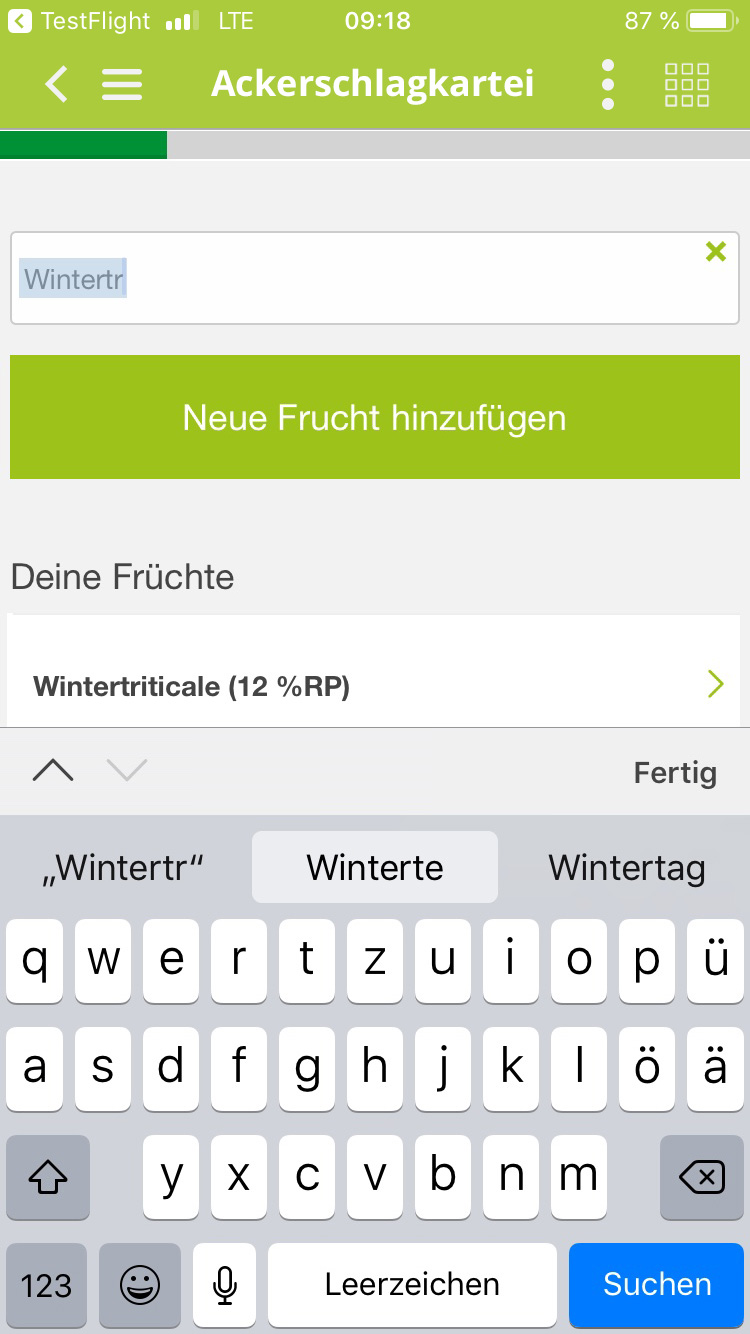Go back with the arrow icon
Screen dimensions: 750x1334
(57, 84)
